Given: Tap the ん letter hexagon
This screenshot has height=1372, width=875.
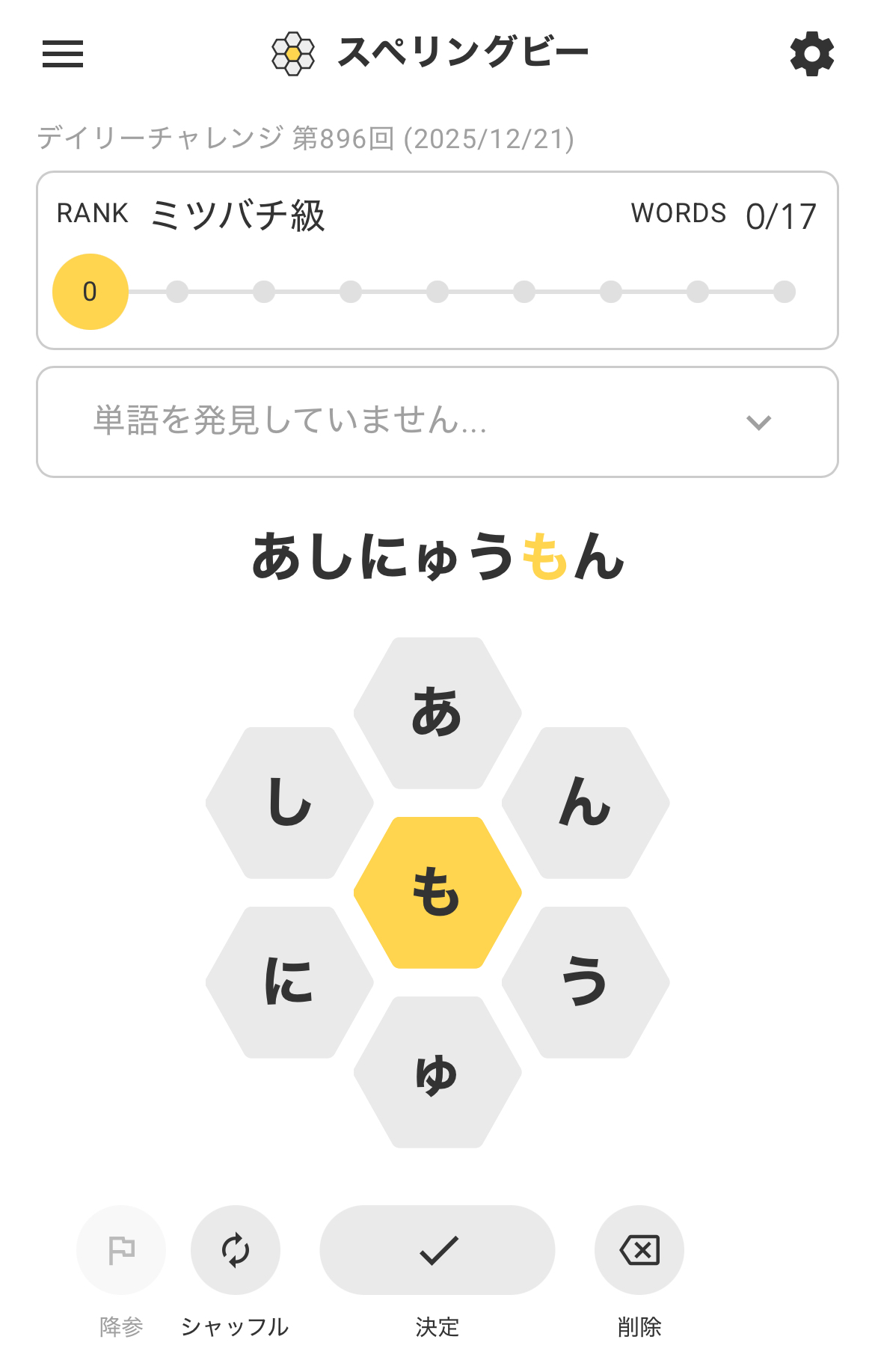Looking at the screenshot, I should 586,803.
